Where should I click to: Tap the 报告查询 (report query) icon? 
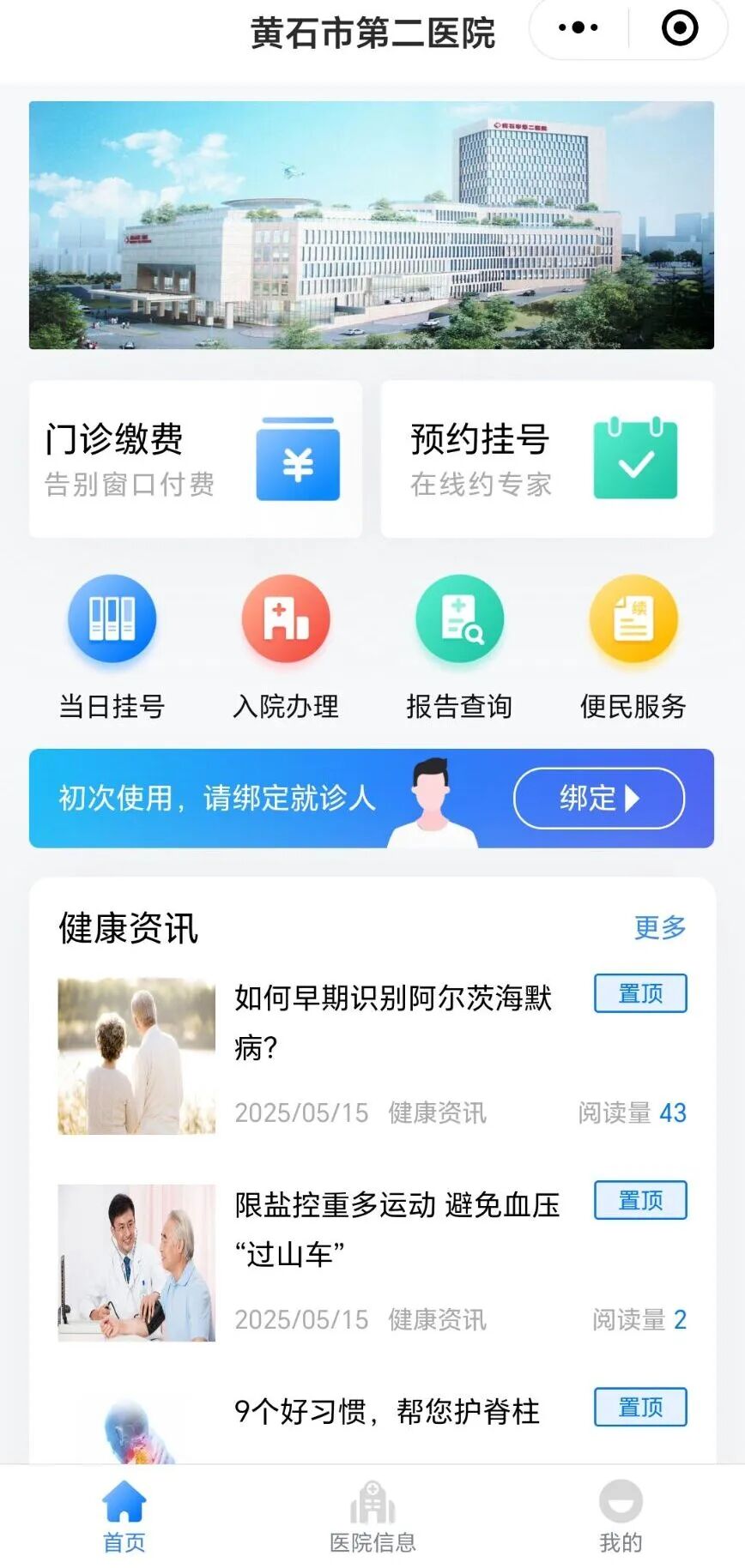coord(460,619)
